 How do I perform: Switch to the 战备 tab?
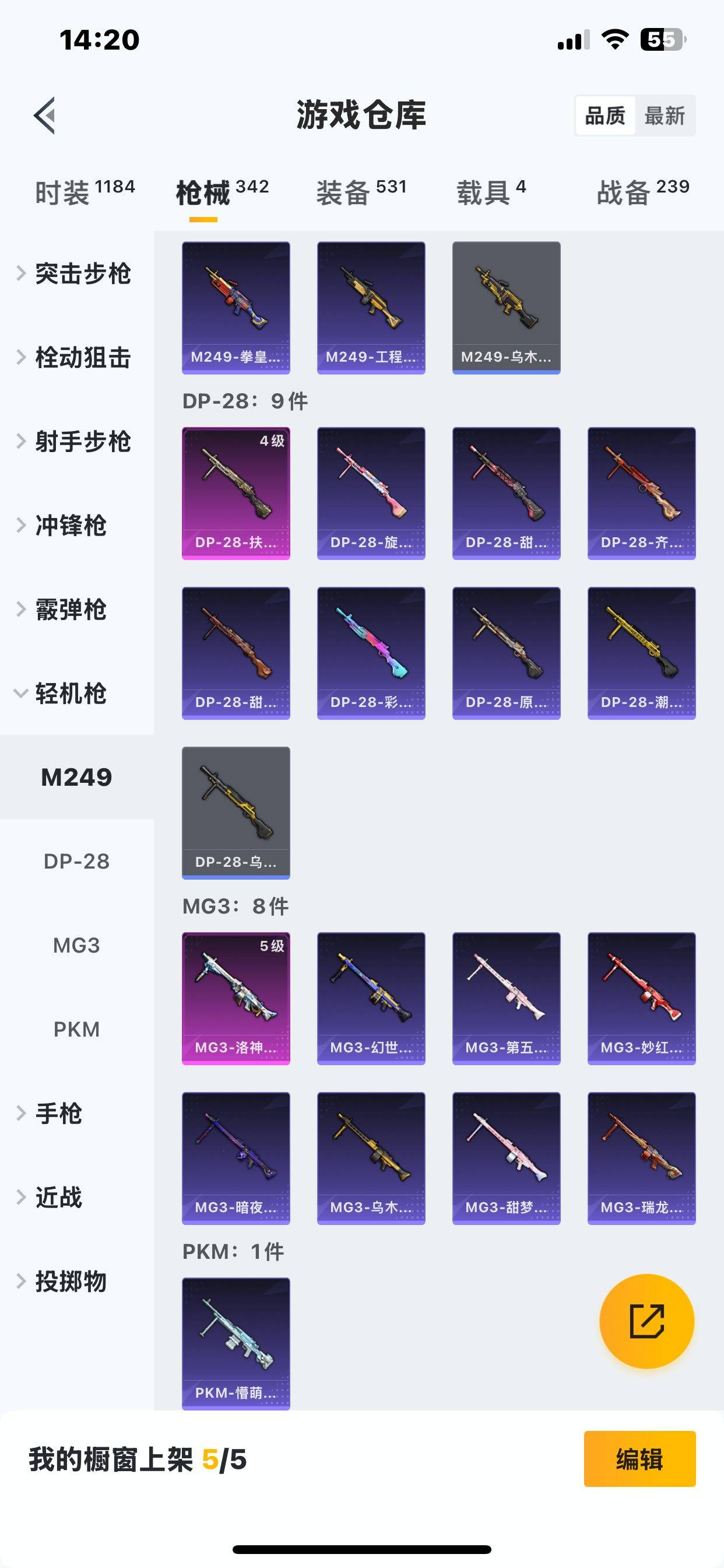[642, 192]
